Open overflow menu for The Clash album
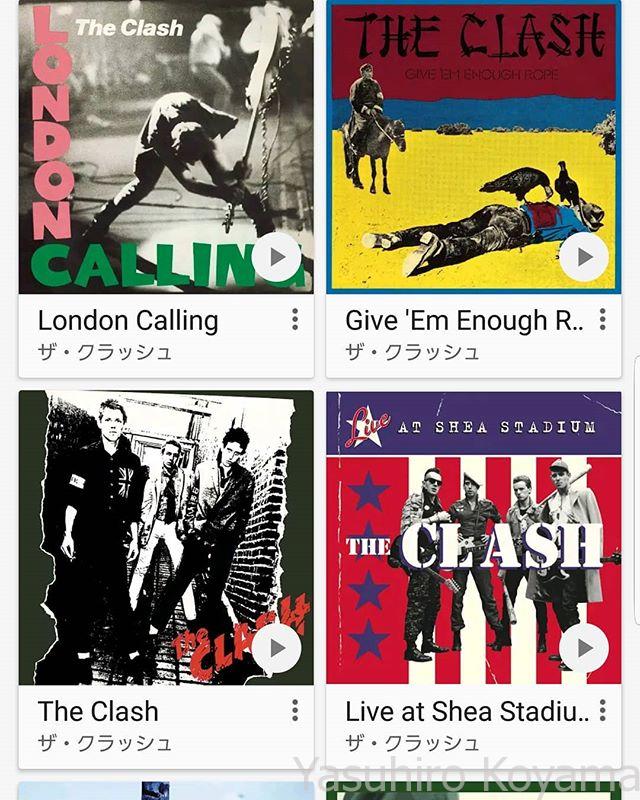 [294, 710]
